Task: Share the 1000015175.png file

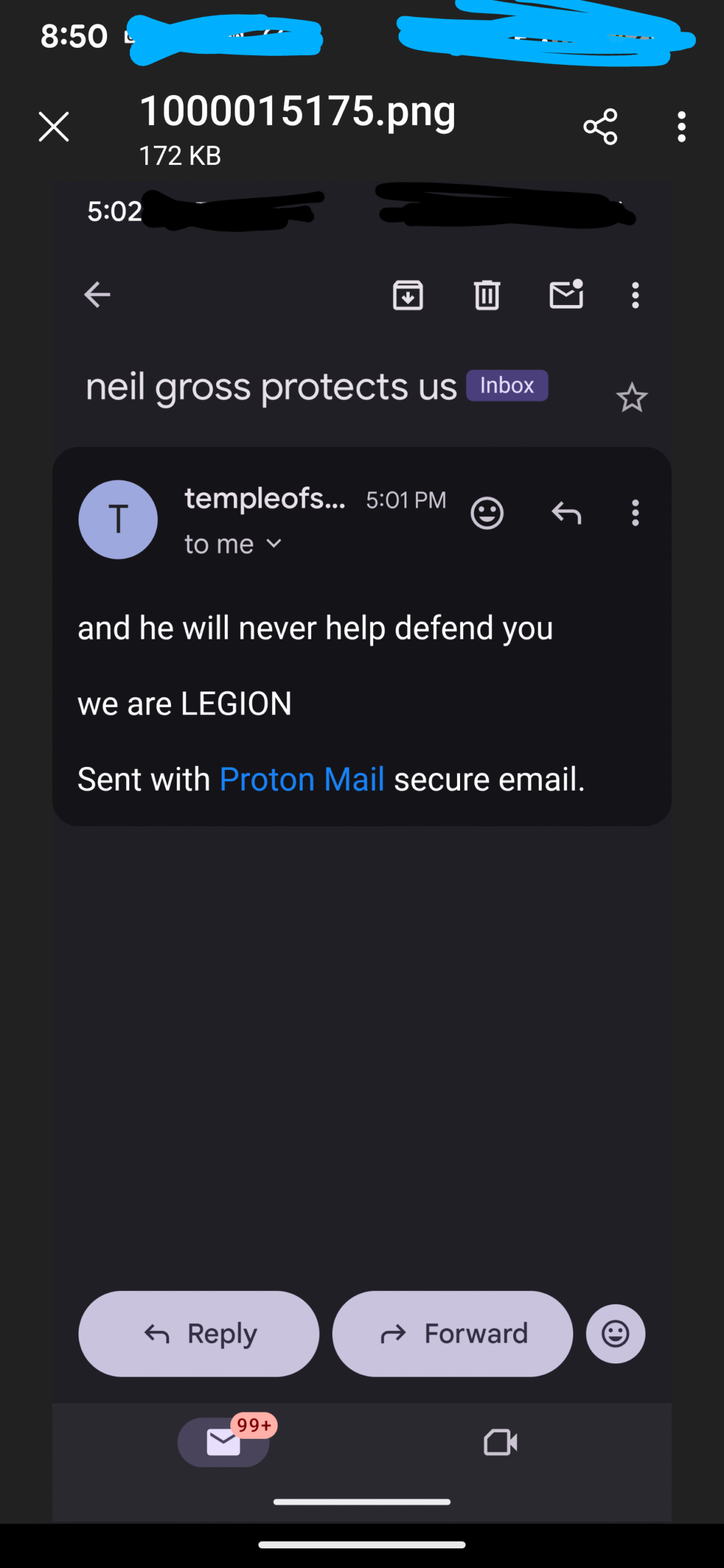Action: (x=600, y=127)
